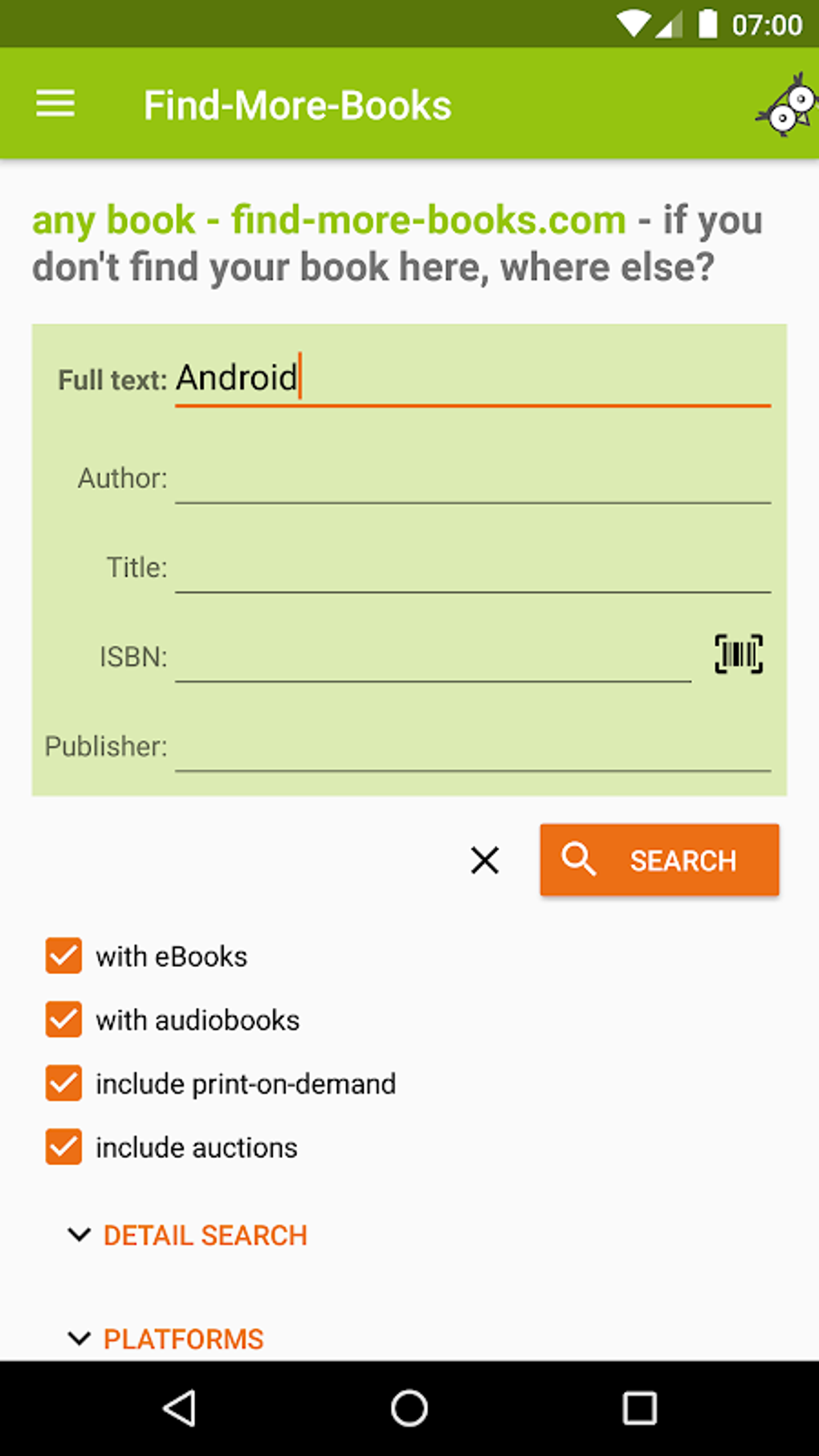Screen dimensions: 819x1456
Task: Toggle include print-on-demand checkbox
Action: [x=63, y=1083]
